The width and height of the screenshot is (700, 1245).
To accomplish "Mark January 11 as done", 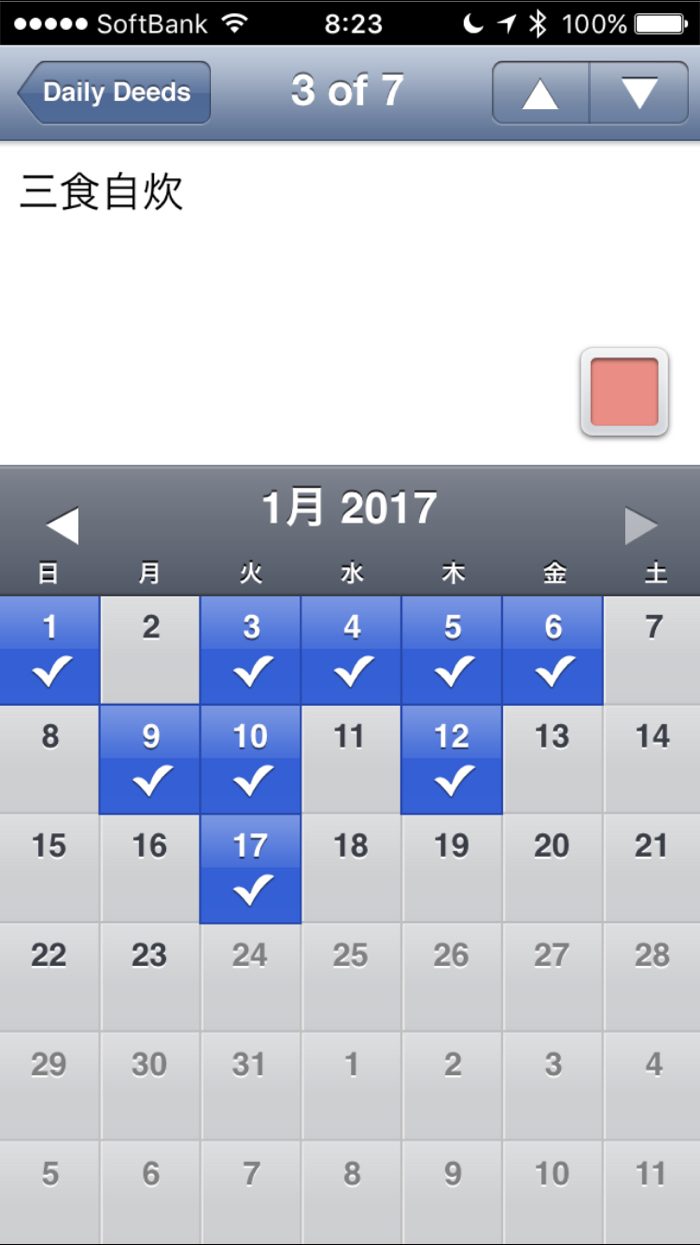I will pos(351,760).
